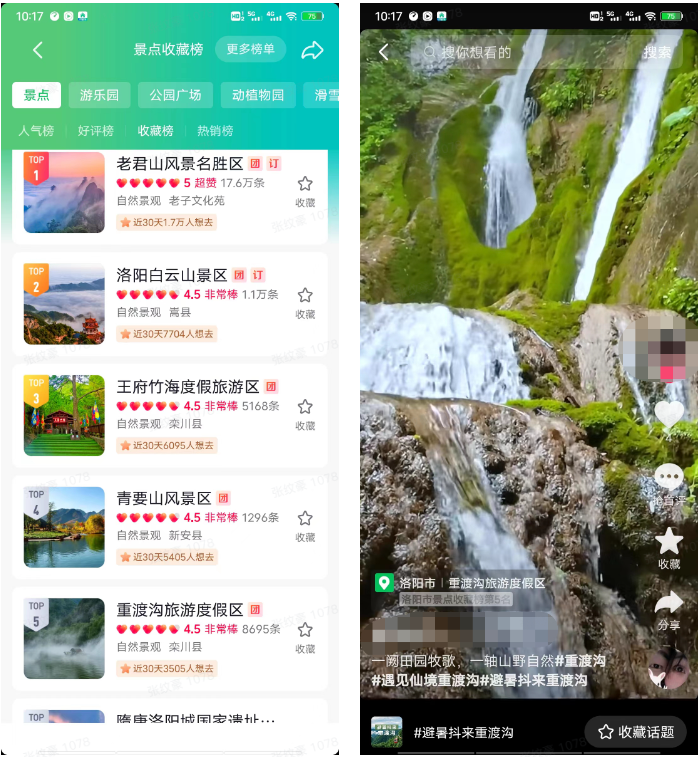Show the 人气榜 ranking
This screenshot has height=757, width=700.
[x=36, y=131]
